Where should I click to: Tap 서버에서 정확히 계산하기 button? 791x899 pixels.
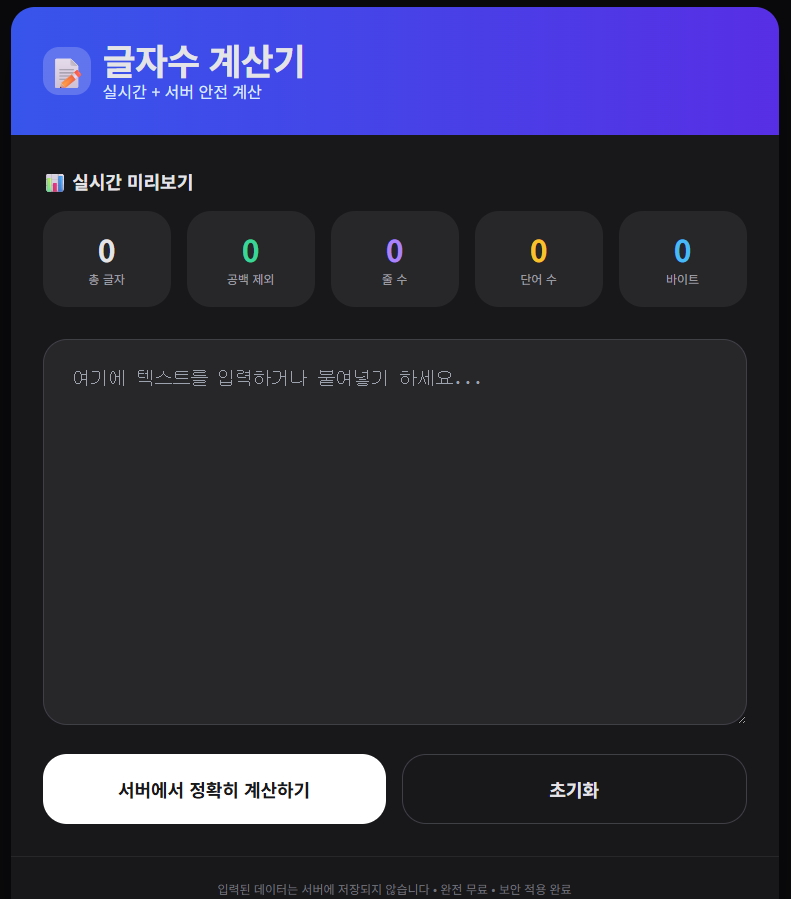pos(214,789)
